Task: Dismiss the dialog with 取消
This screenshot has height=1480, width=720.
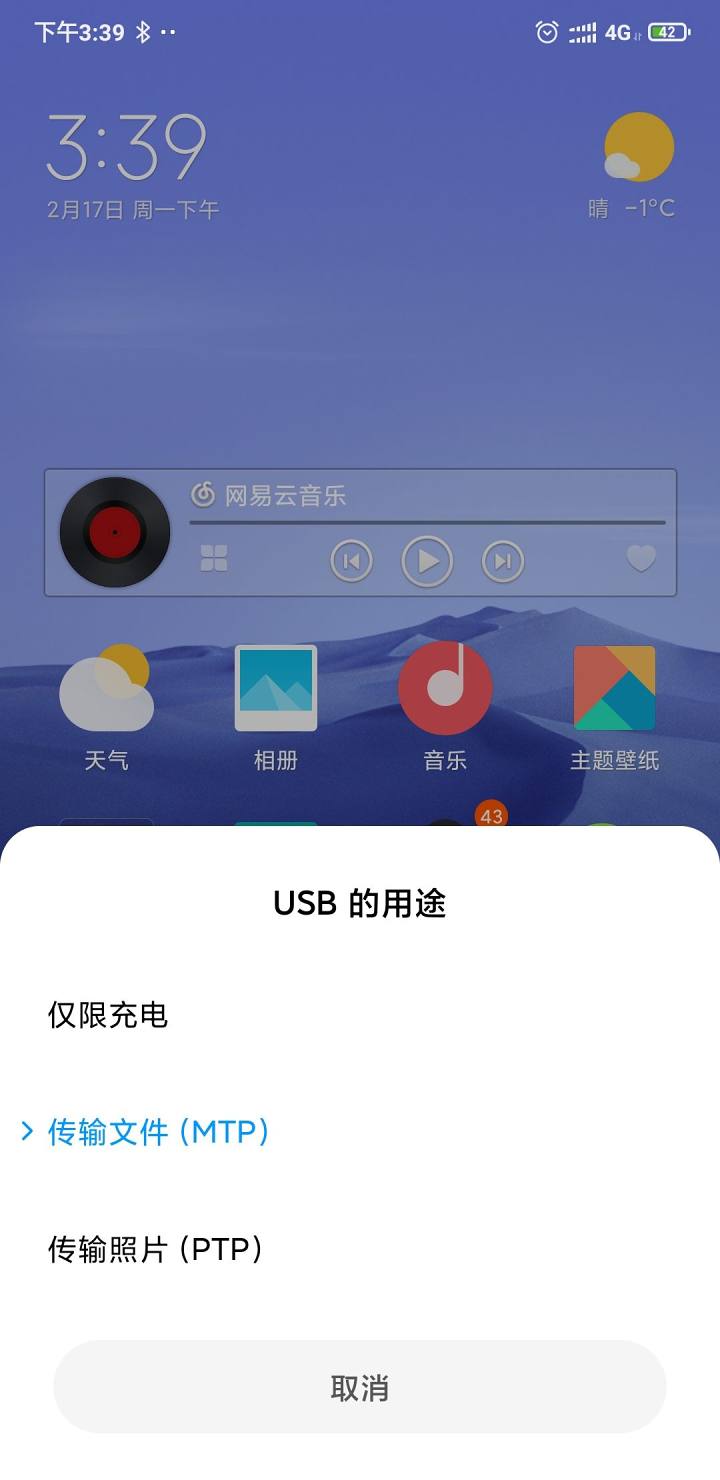Action: 360,1386
